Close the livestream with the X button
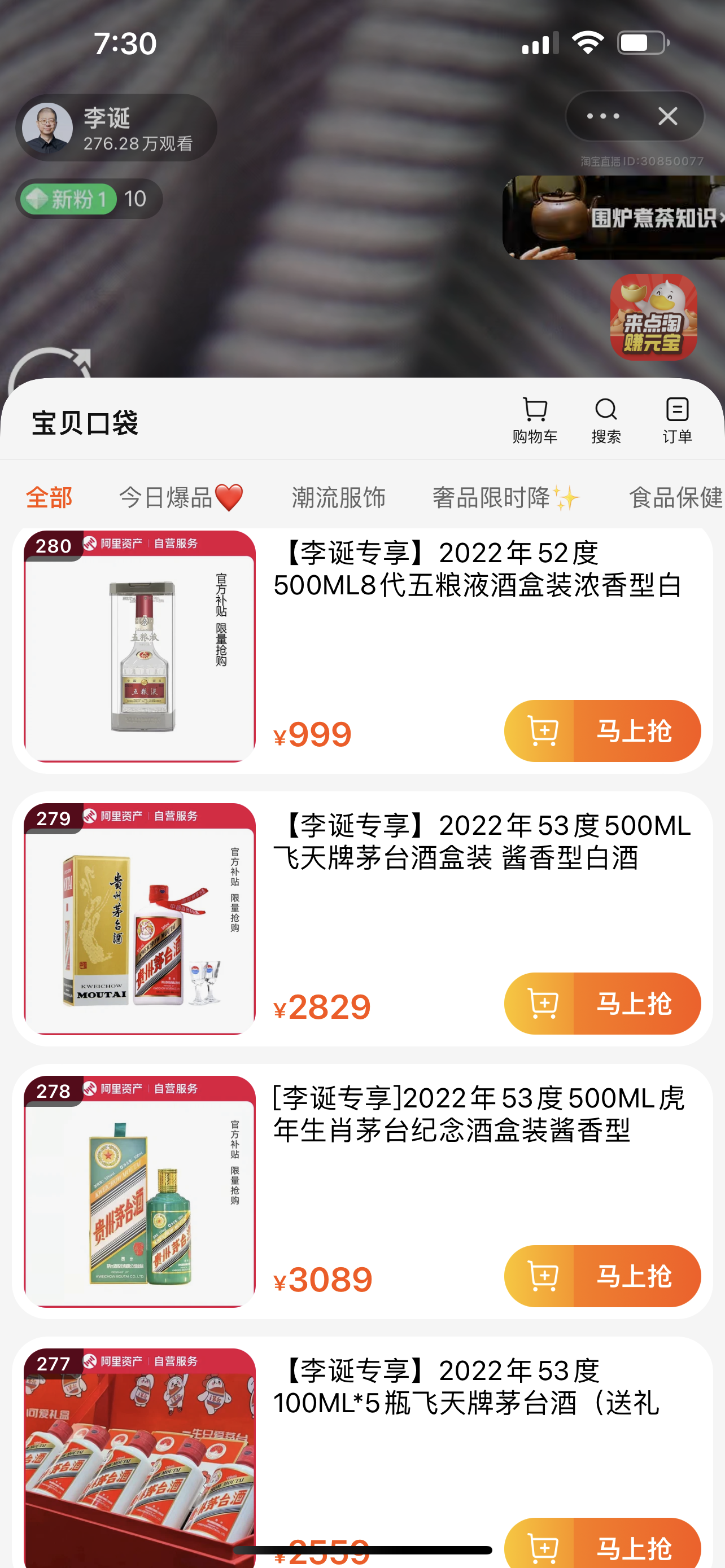725x1568 pixels. coord(668,116)
